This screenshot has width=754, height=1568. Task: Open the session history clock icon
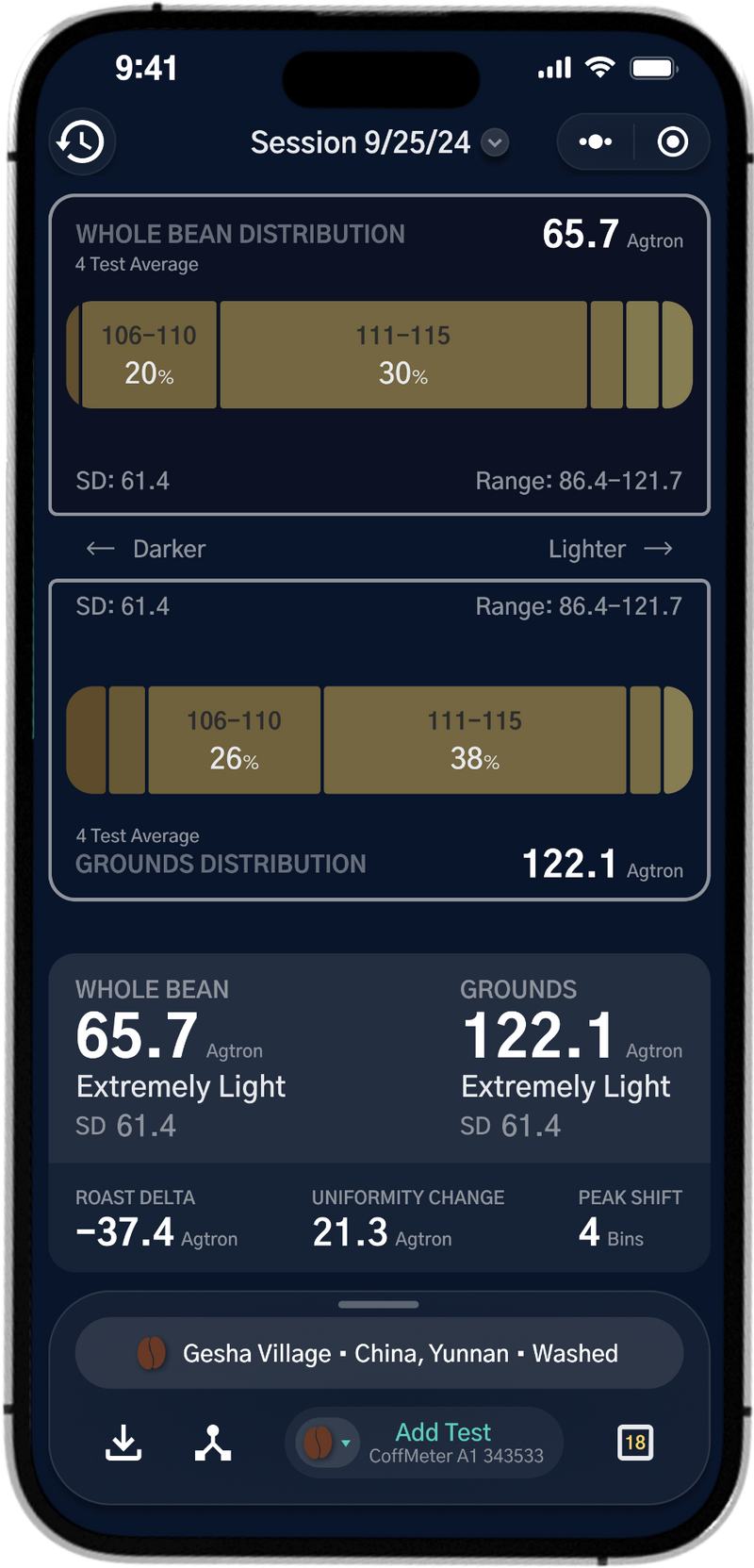point(81,142)
